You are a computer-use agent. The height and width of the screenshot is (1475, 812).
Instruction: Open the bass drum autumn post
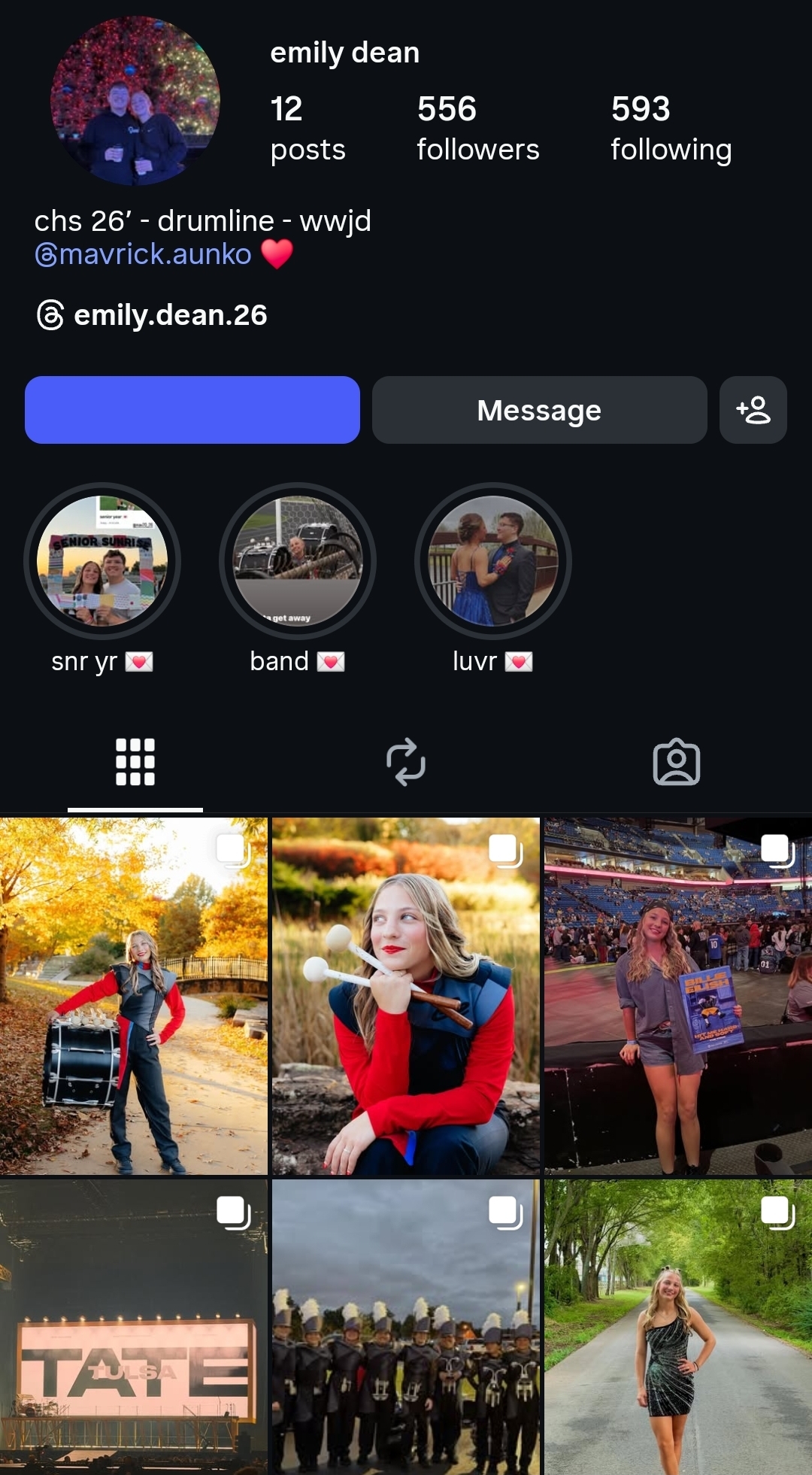point(134,996)
